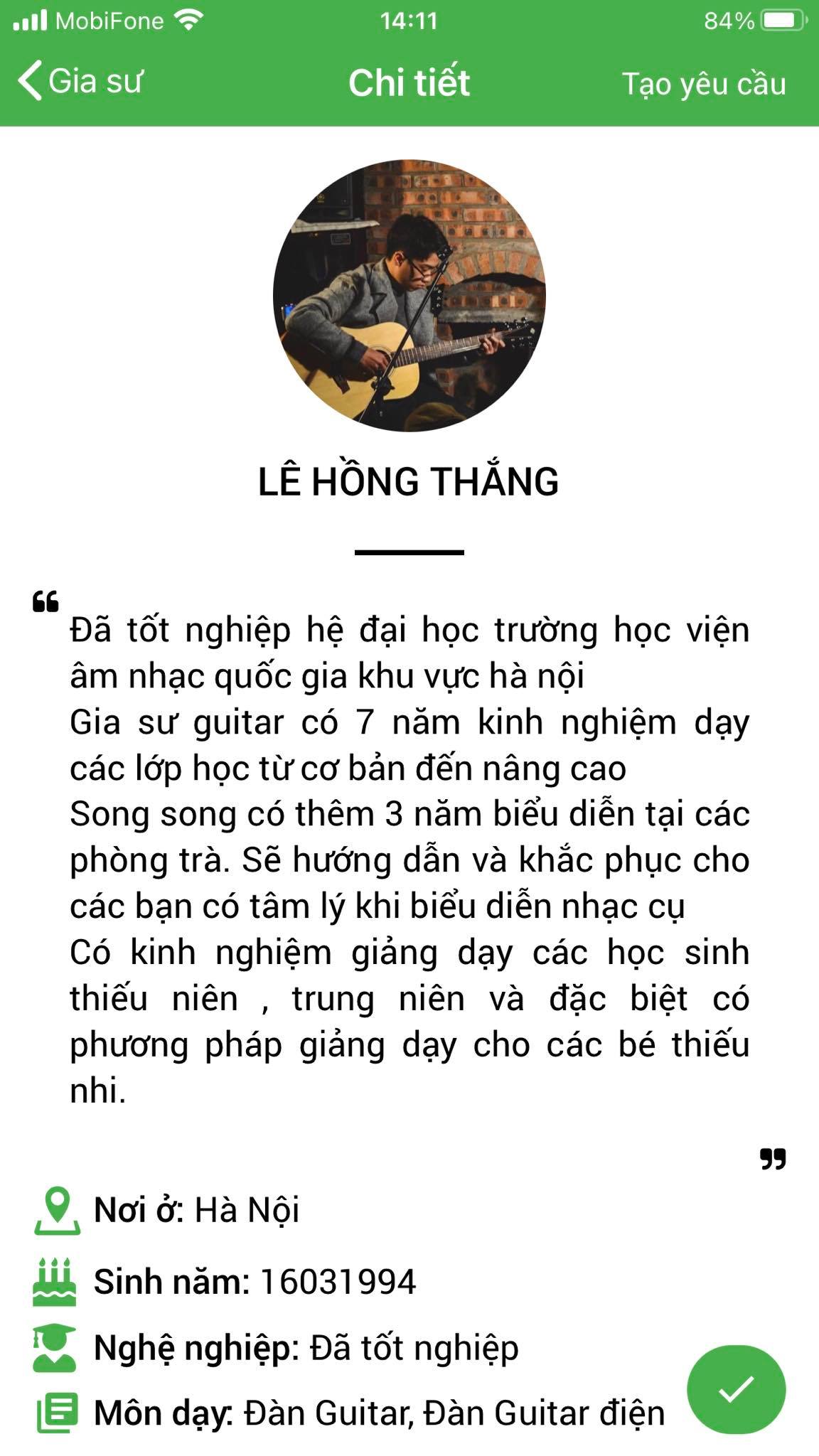Tap Tạo yêu cầu to create request
Viewport: 819px width, 1456px height.
point(703,84)
